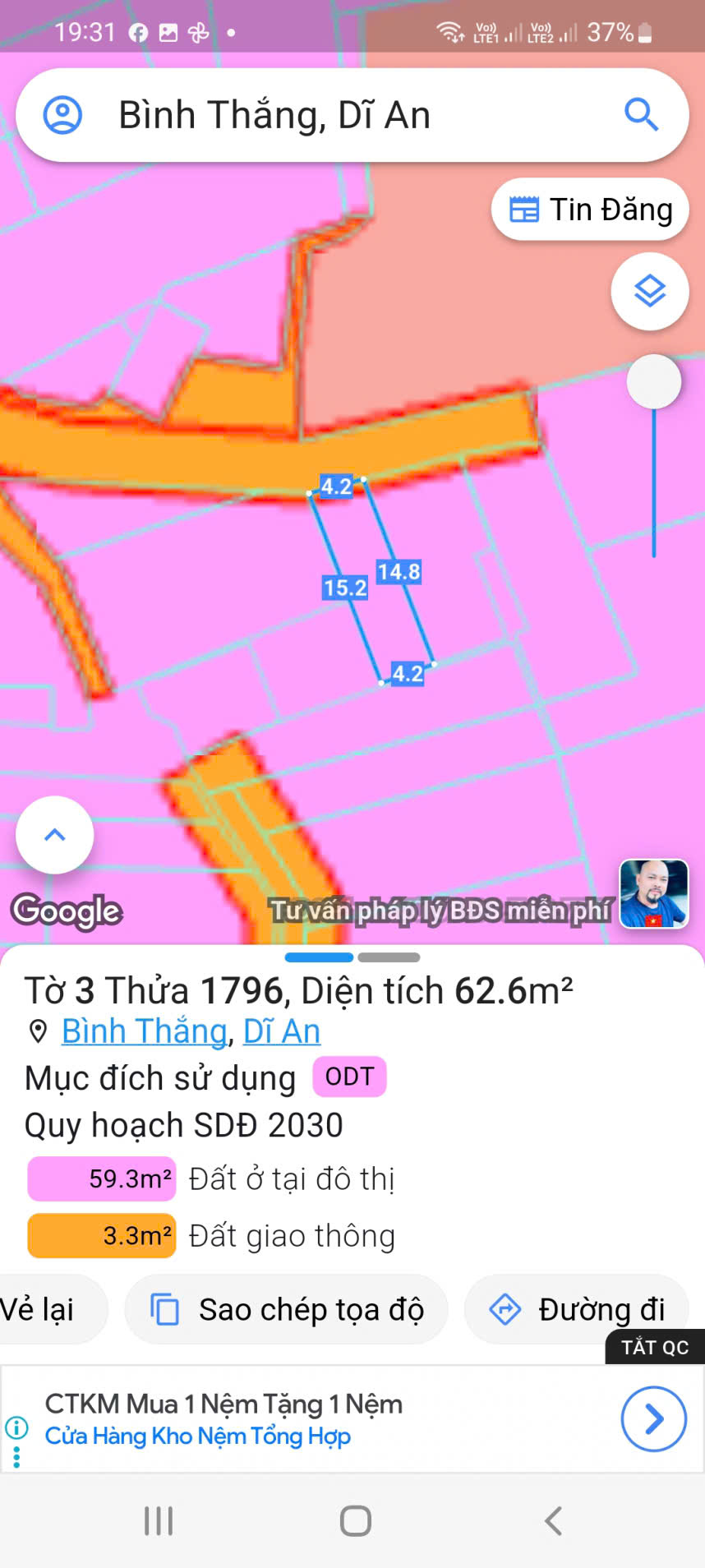The height and width of the screenshot is (1568, 705).
Task: Tap the layer opacity slider handle
Action: point(654,381)
